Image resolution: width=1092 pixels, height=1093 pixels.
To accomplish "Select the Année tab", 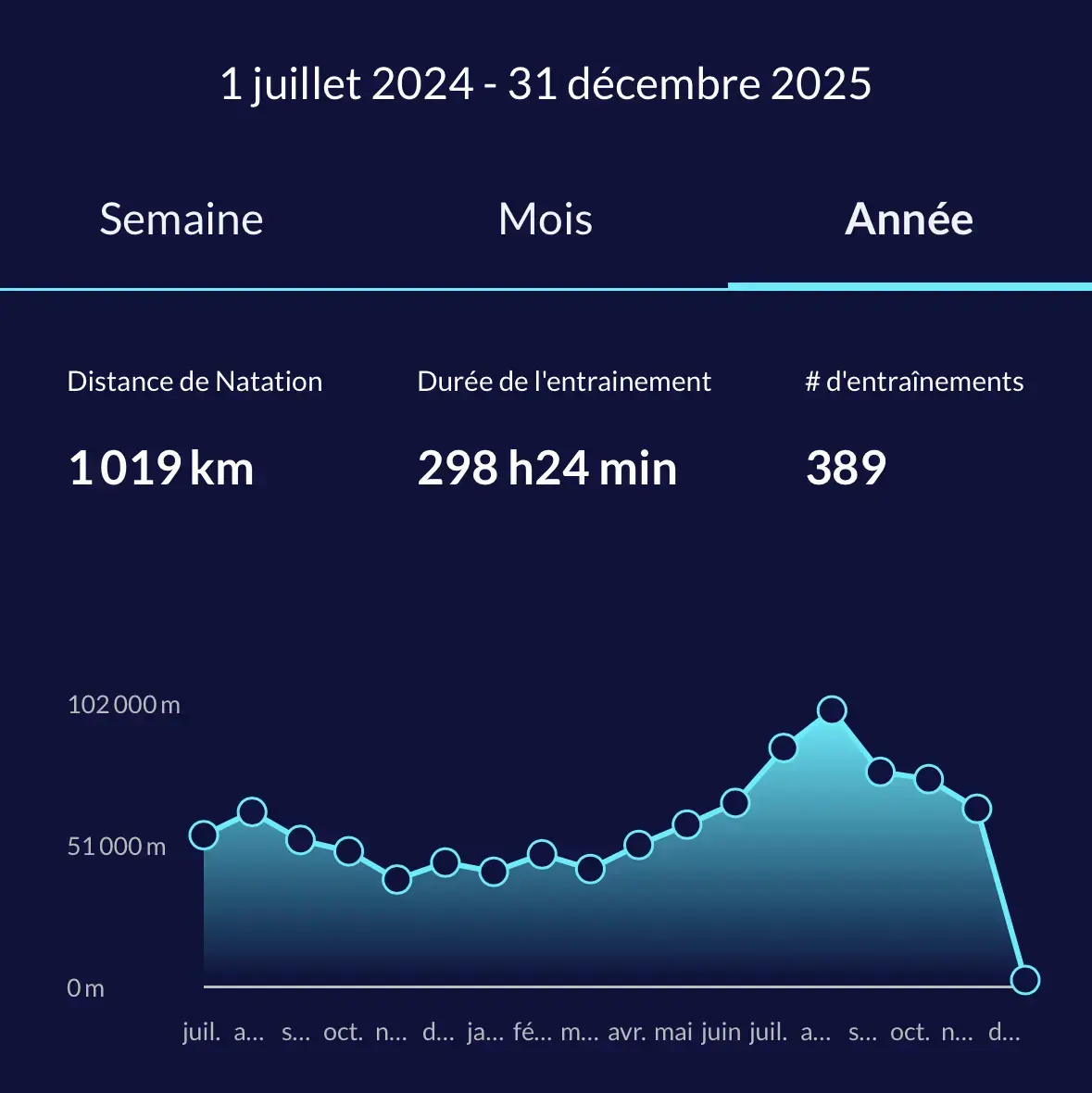I will point(909,220).
